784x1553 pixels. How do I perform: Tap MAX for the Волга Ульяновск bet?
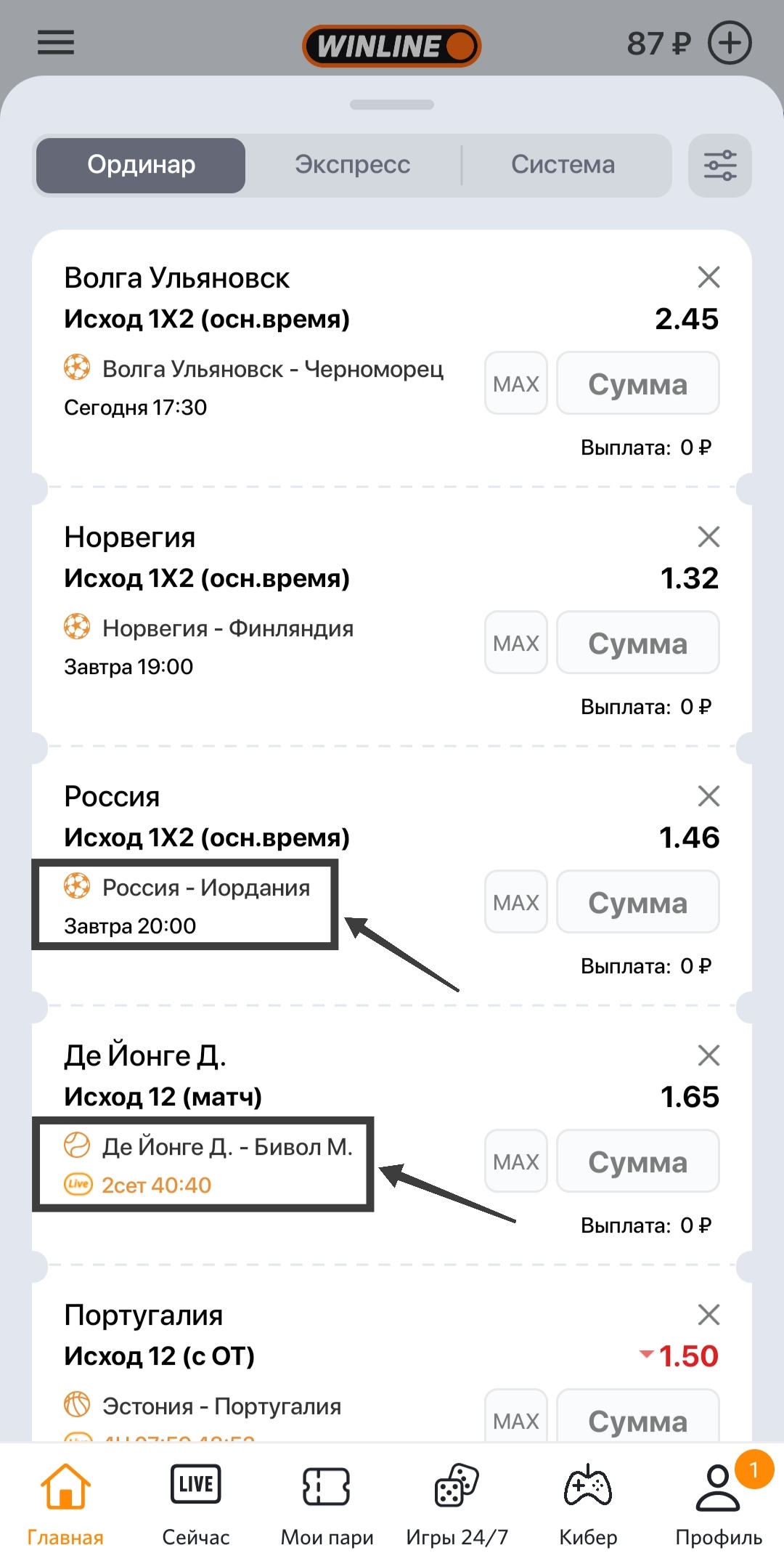(515, 384)
